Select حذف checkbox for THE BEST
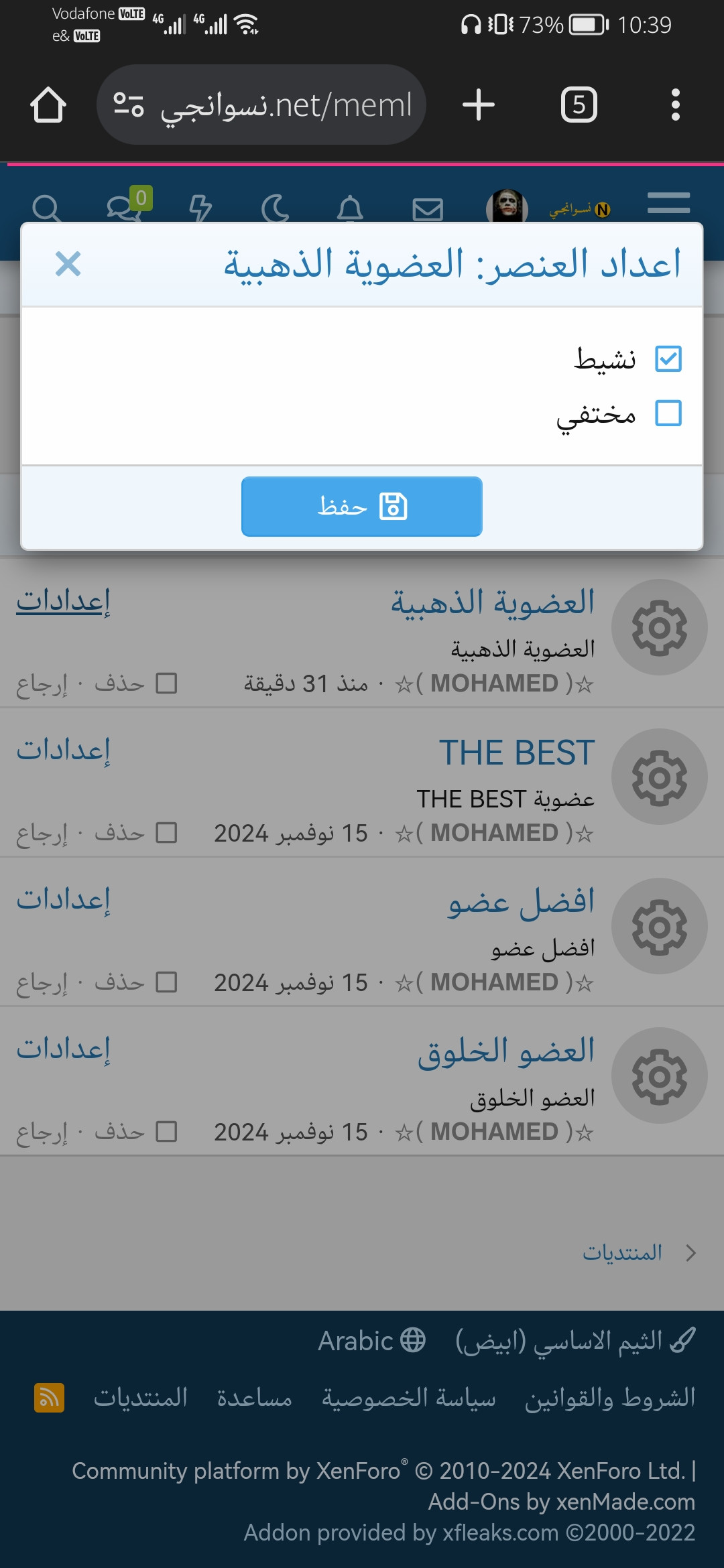This screenshot has height=1568, width=724. click(x=166, y=833)
